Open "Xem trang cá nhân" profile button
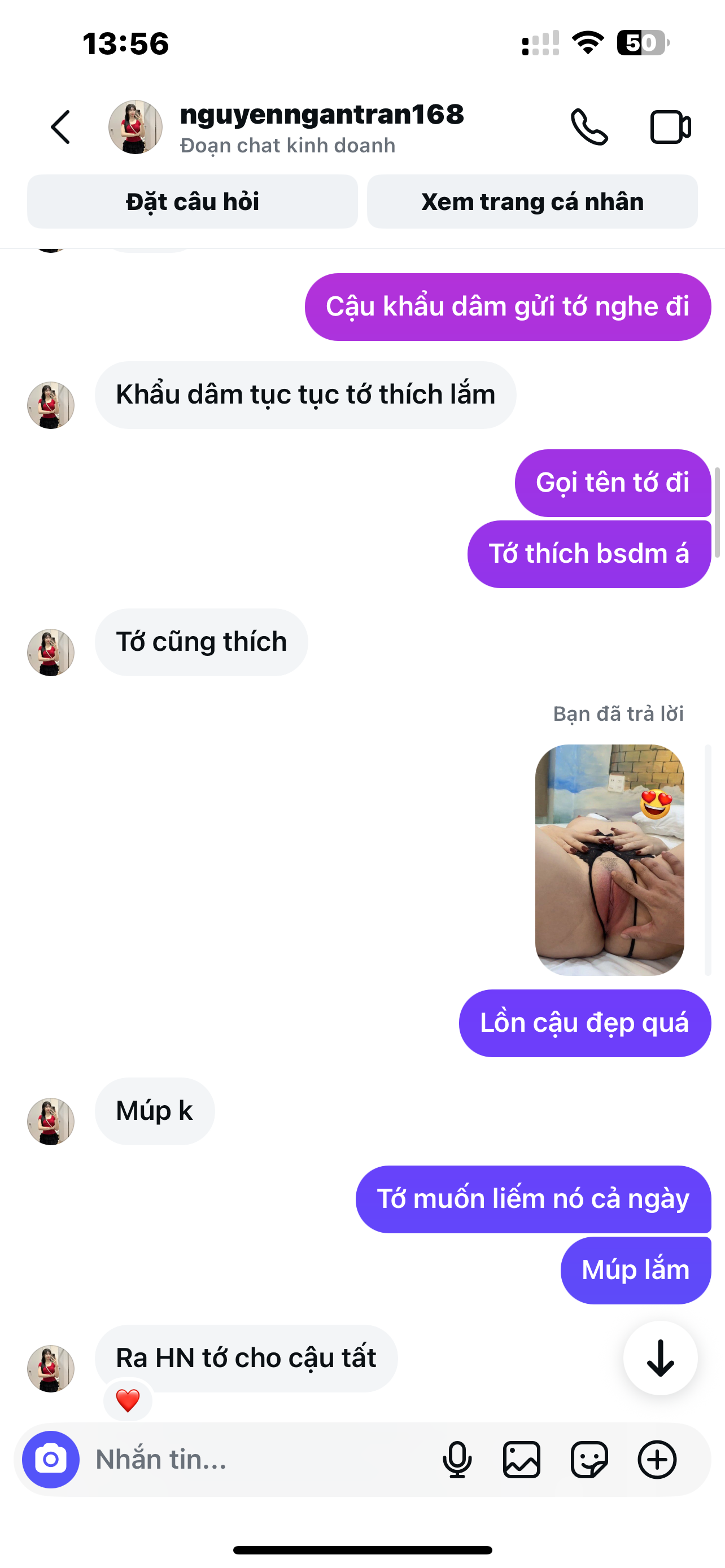 point(532,202)
